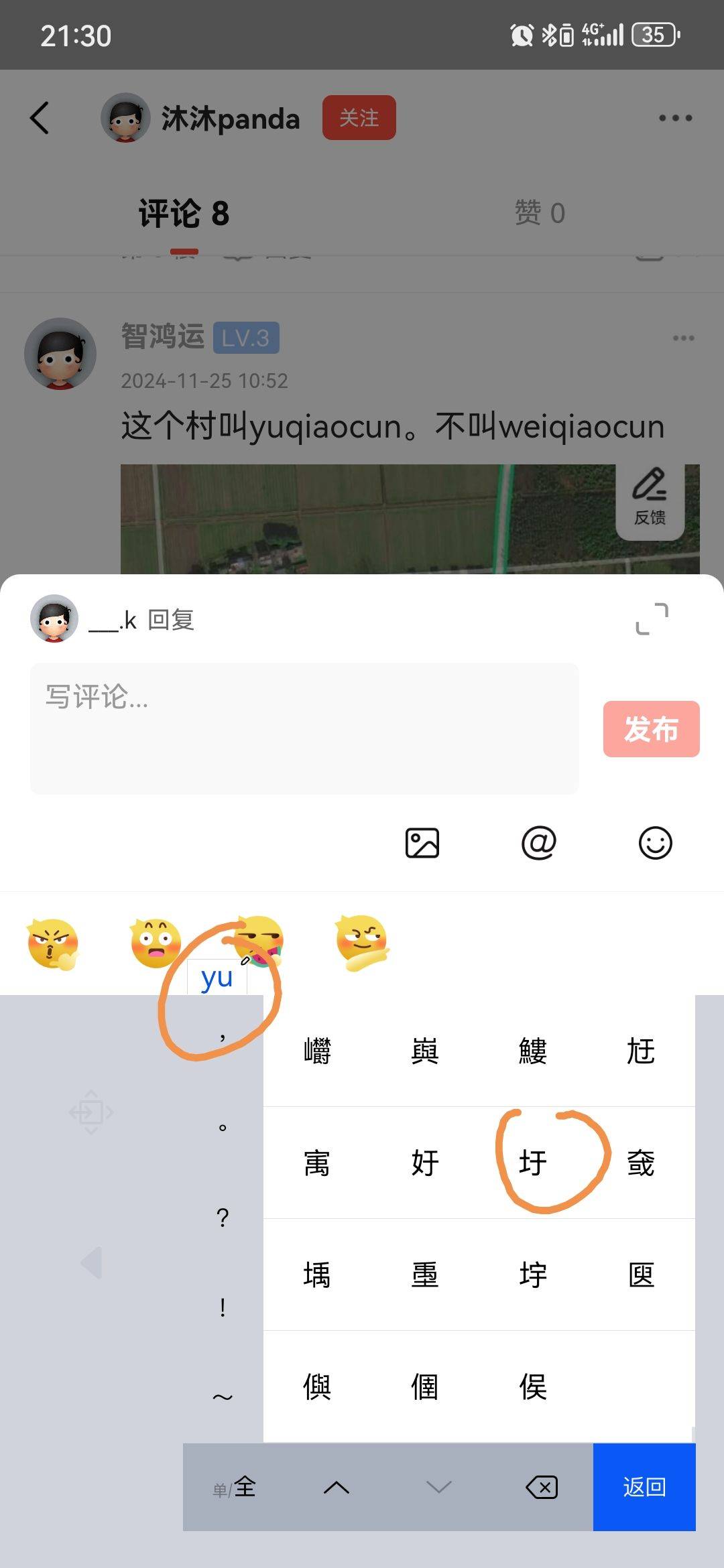Select the candidate character 圩
The width and height of the screenshot is (724, 1568).
click(533, 1163)
